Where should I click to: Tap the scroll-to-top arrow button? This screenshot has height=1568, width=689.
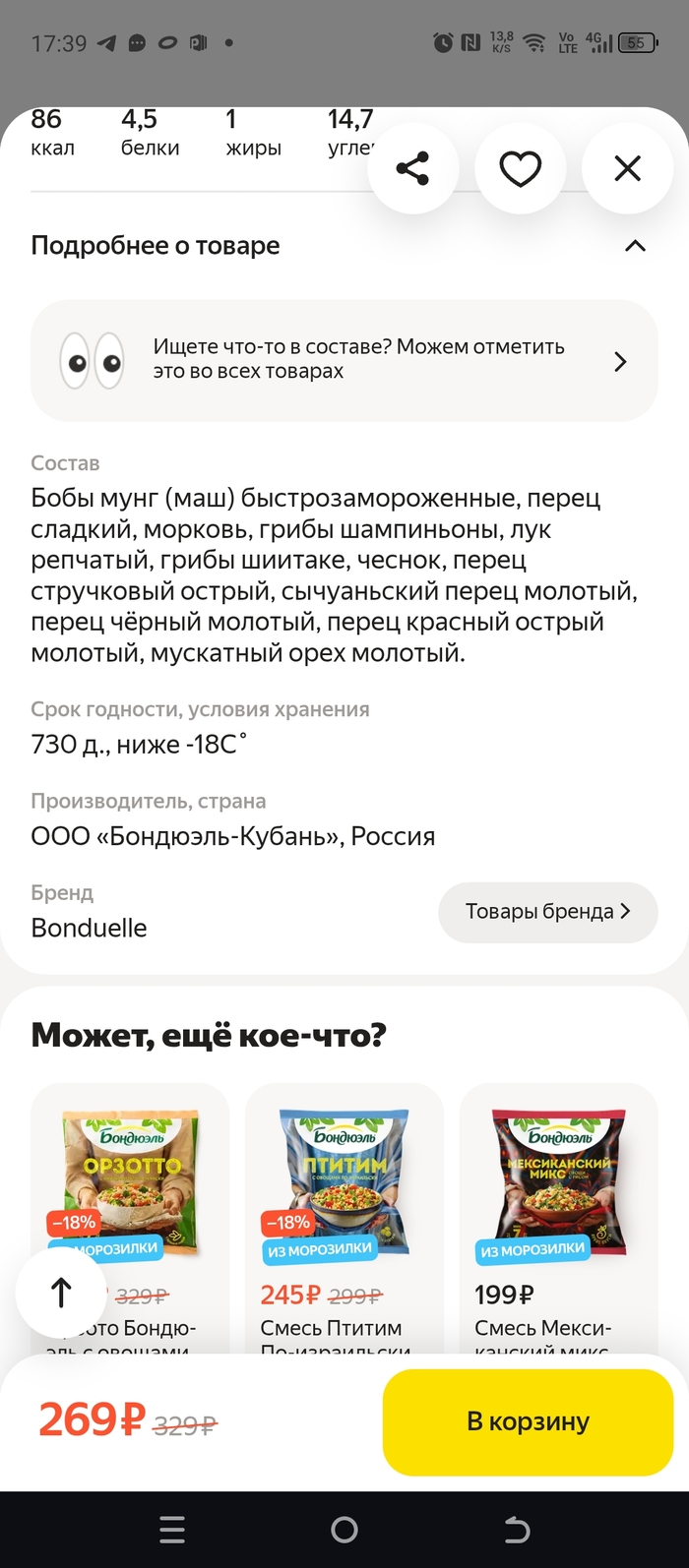pos(61,1293)
